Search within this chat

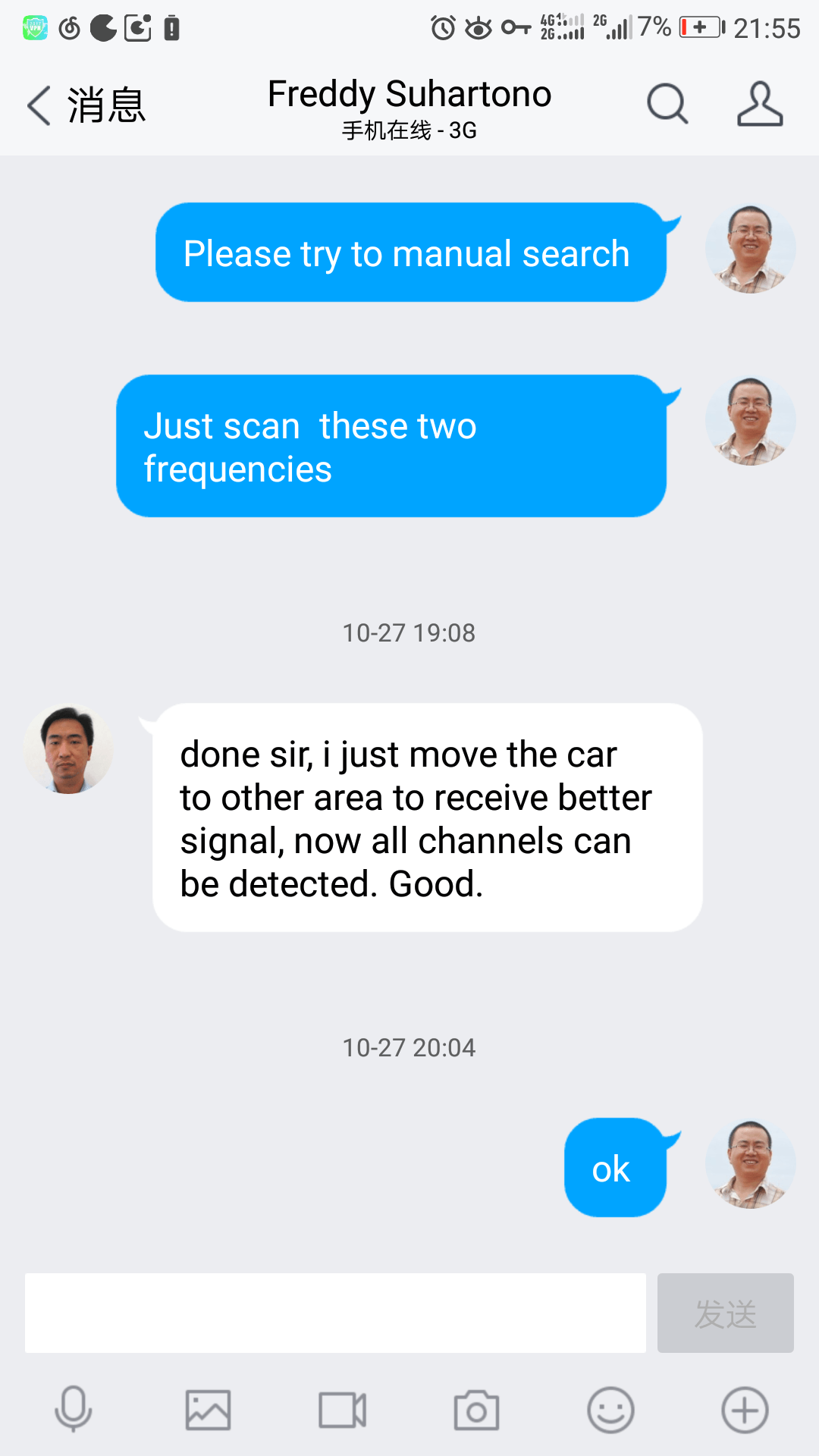[667, 104]
